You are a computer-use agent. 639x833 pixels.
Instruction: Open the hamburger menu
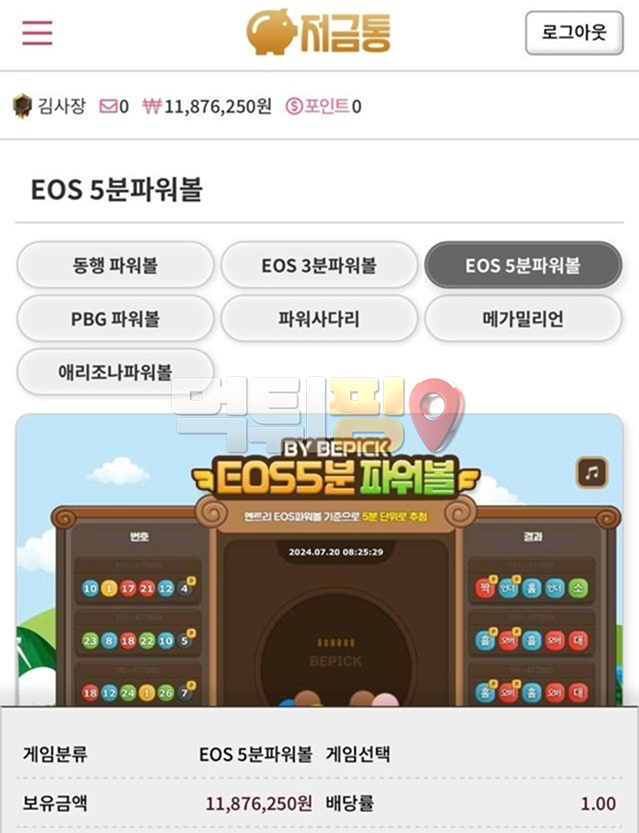[37, 32]
